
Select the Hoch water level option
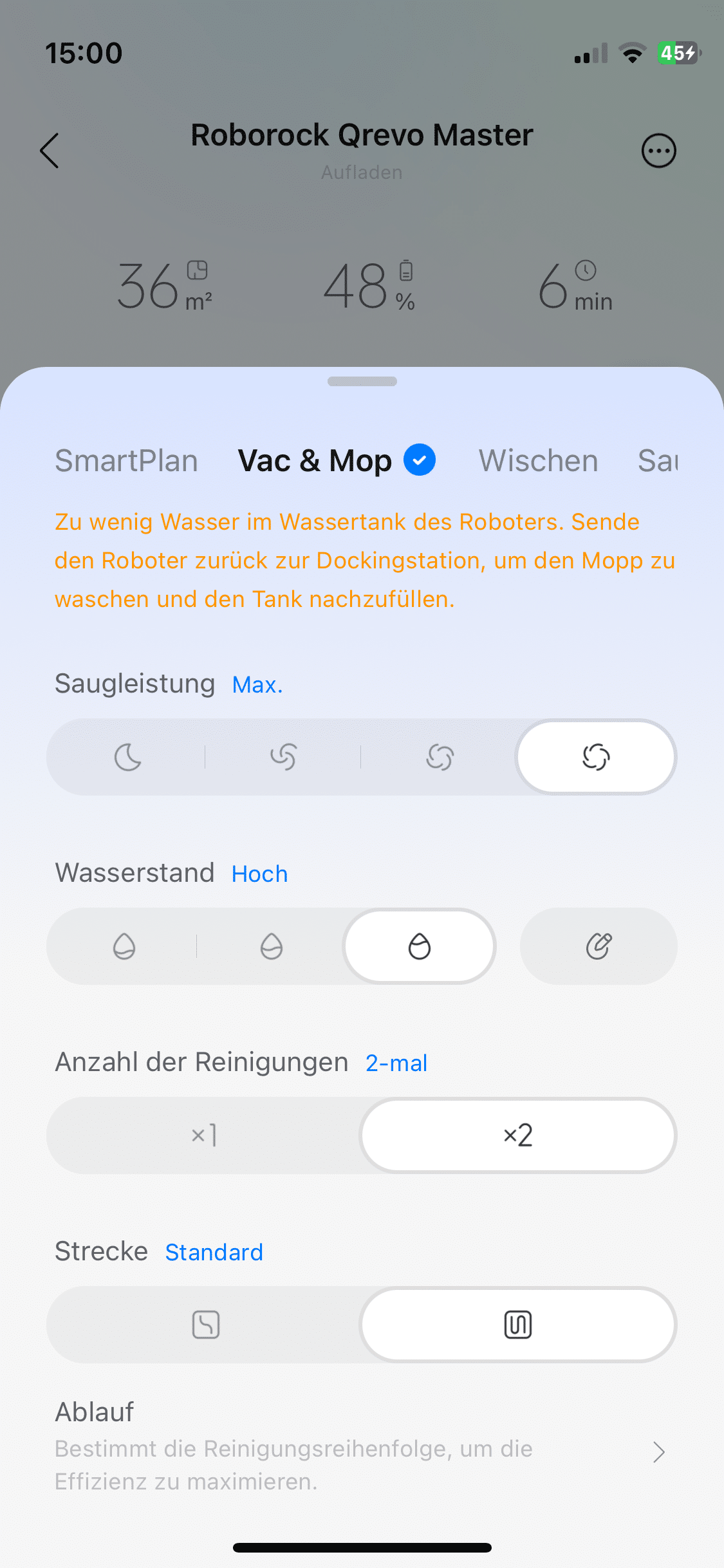(419, 946)
